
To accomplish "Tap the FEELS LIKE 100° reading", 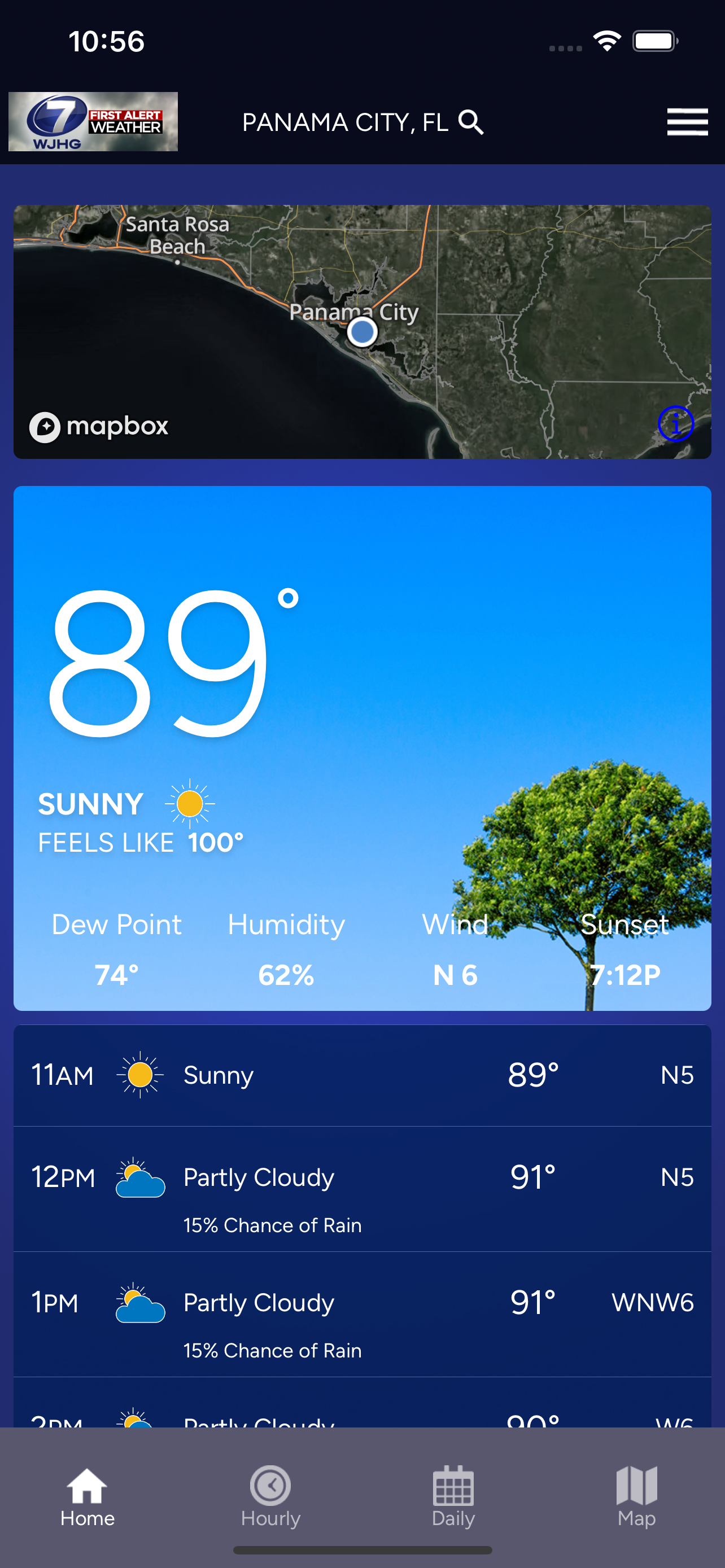I will [x=140, y=843].
